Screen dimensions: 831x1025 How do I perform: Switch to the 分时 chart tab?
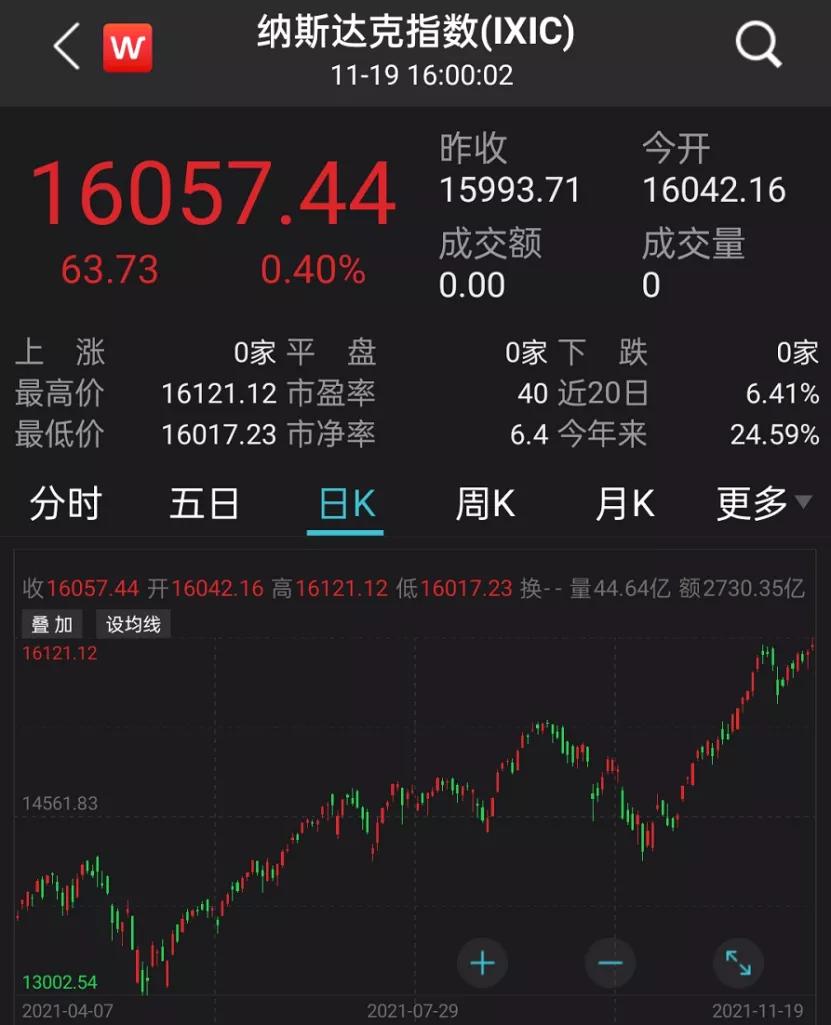click(66, 504)
